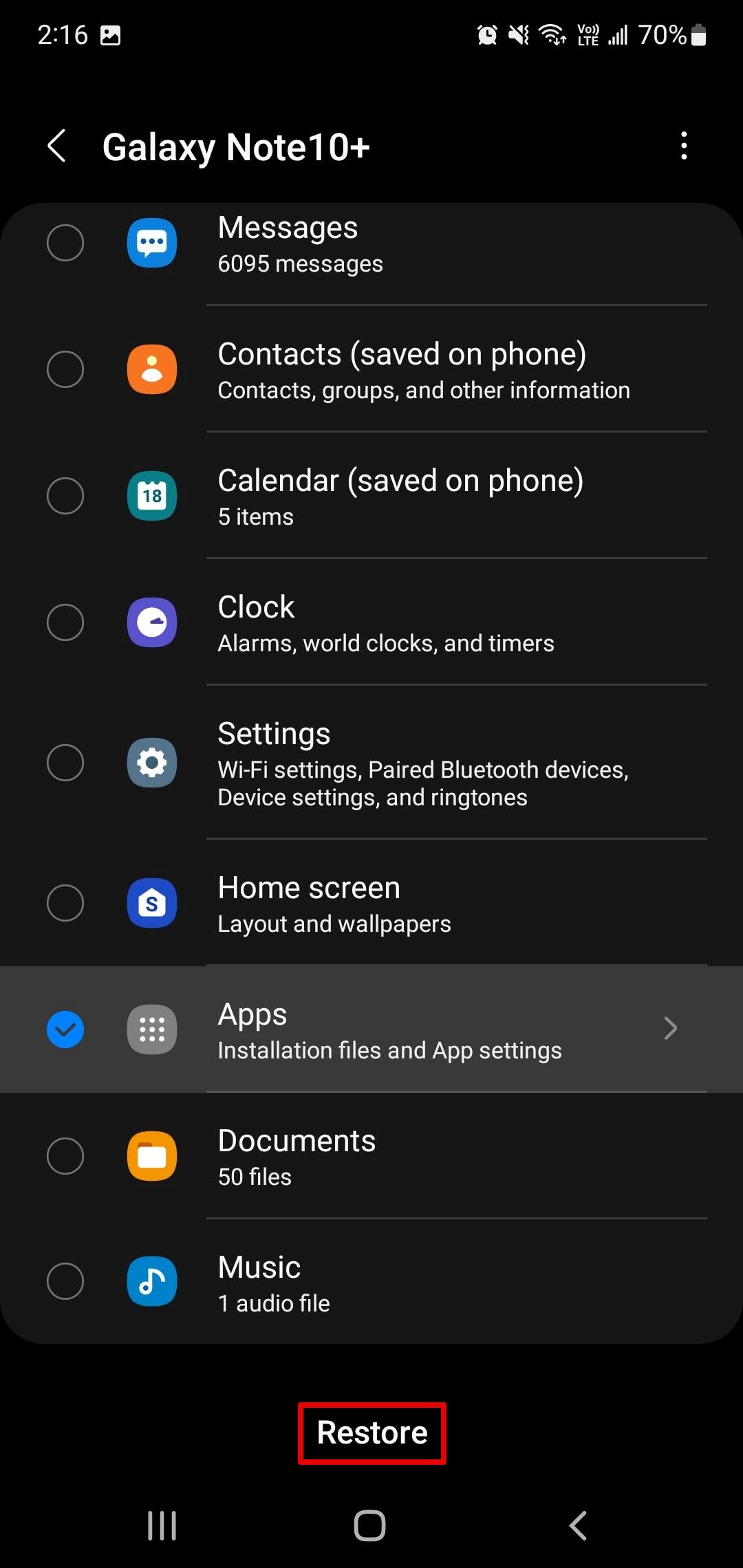Go to the home screen
The image size is (743, 1568).
click(x=370, y=1525)
